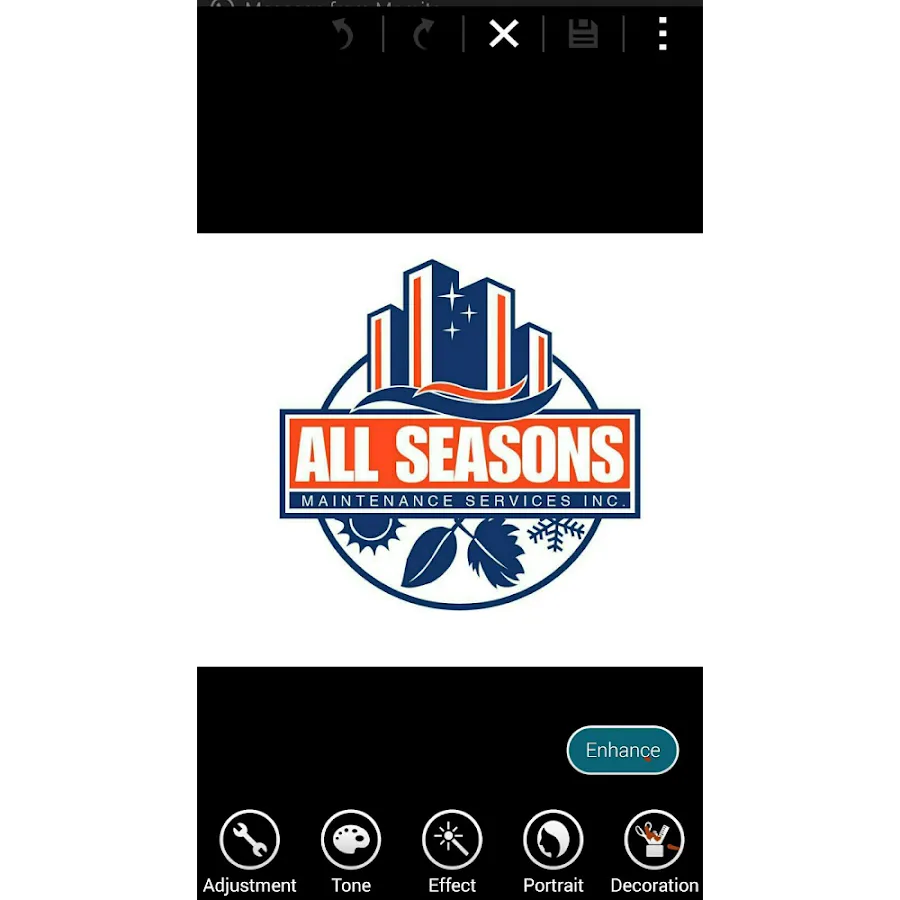Open the Tone options

pyautogui.click(x=351, y=840)
